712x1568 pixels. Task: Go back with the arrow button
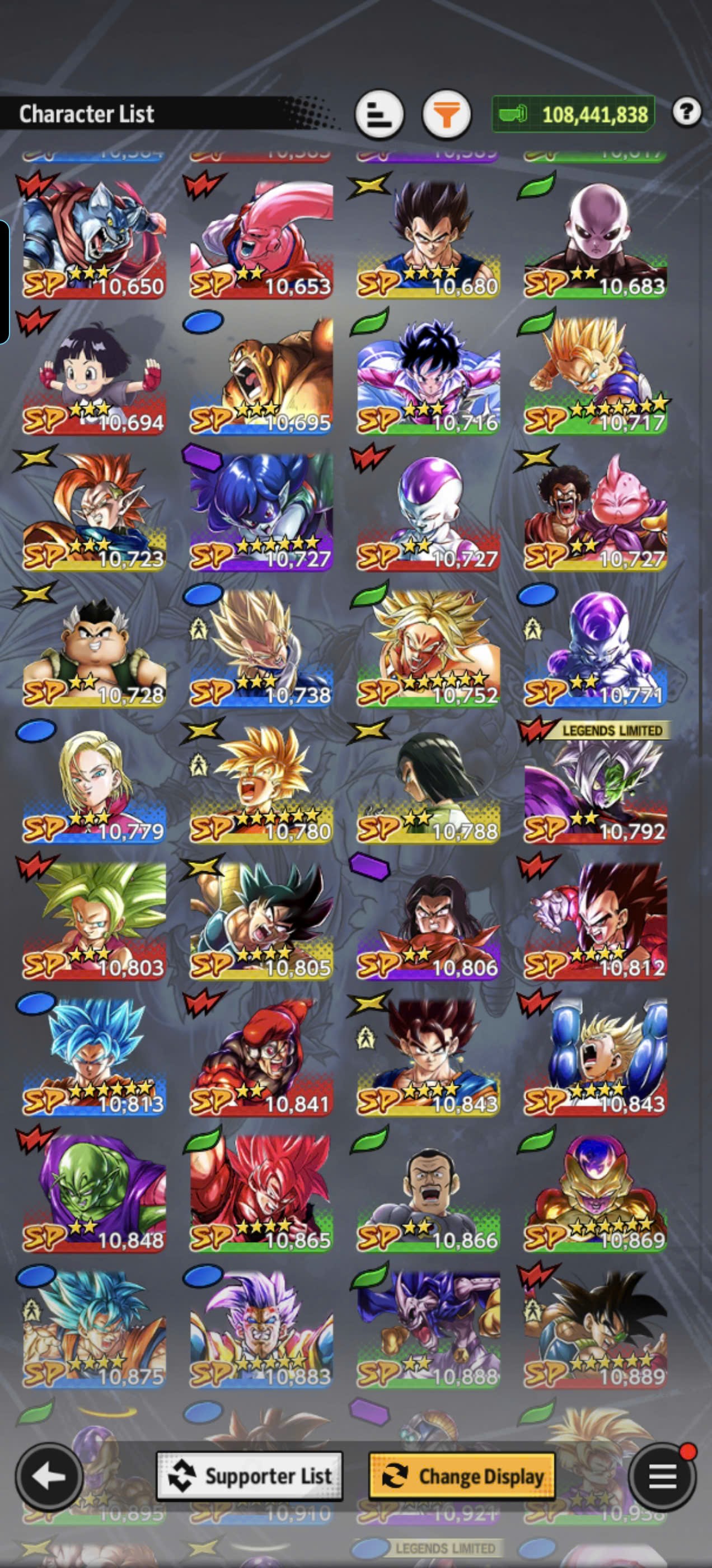49,1476
